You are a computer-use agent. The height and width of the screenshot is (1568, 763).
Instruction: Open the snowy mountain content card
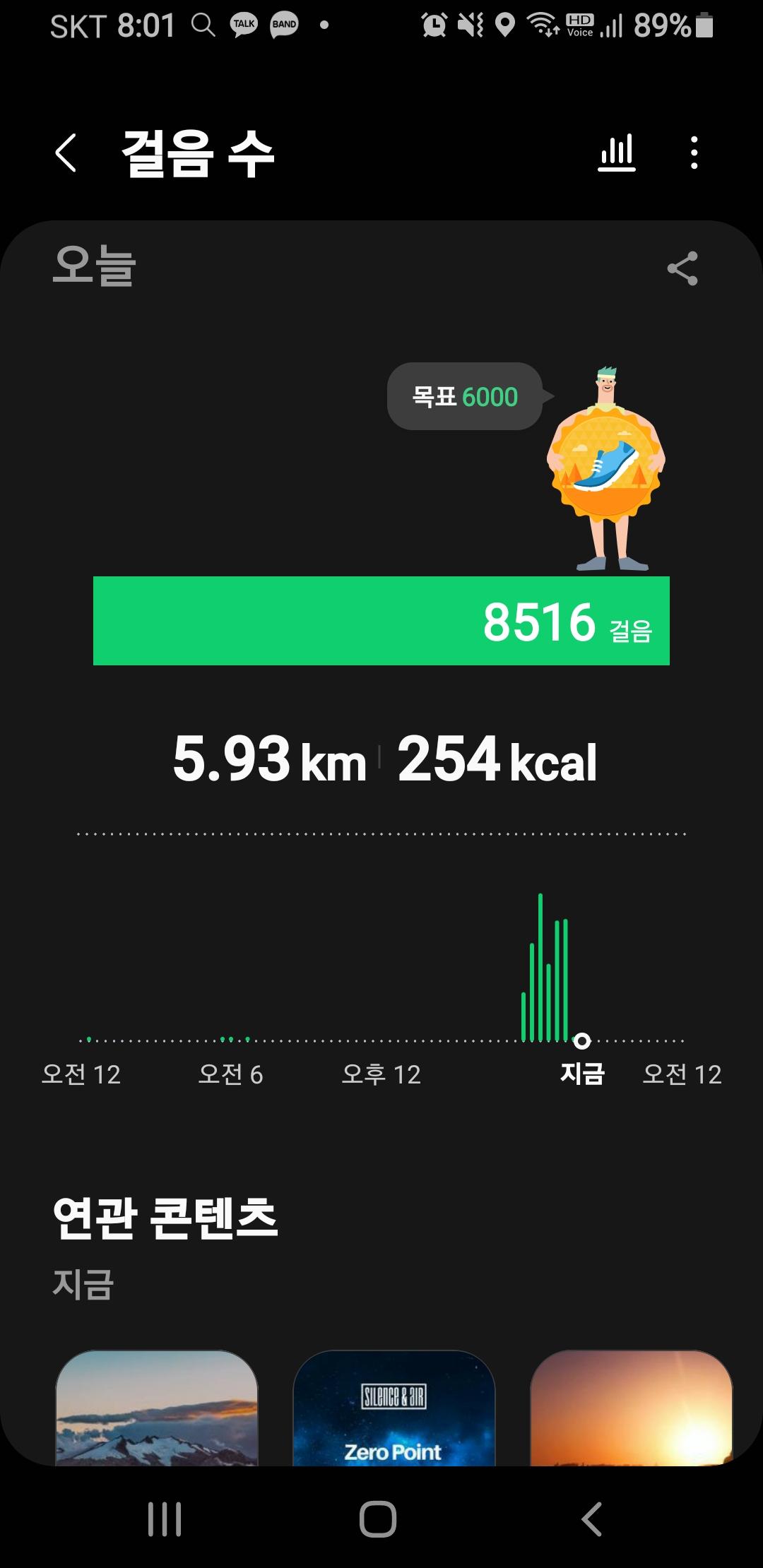pos(157,1408)
